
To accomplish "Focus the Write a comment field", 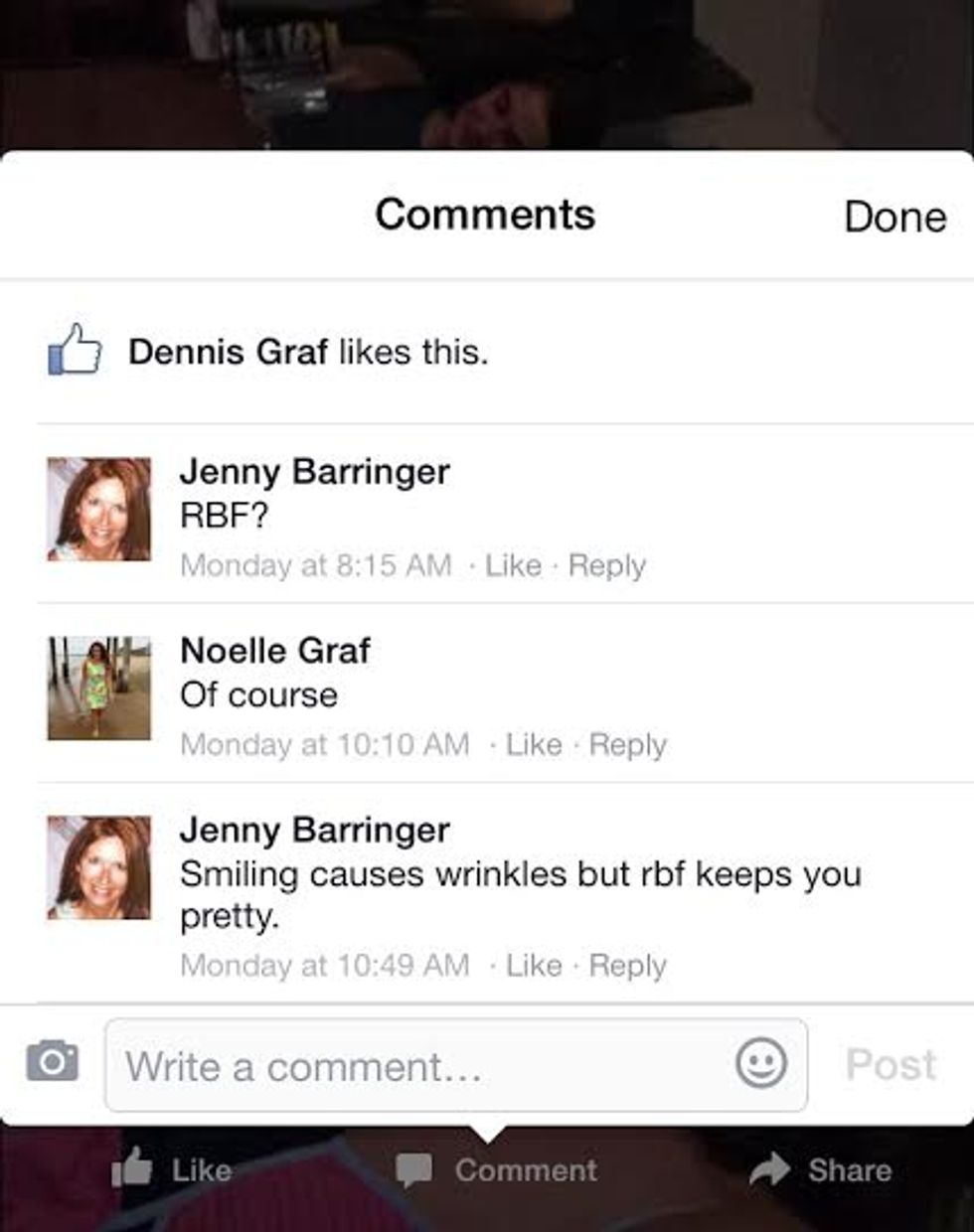I will pos(417,1066).
